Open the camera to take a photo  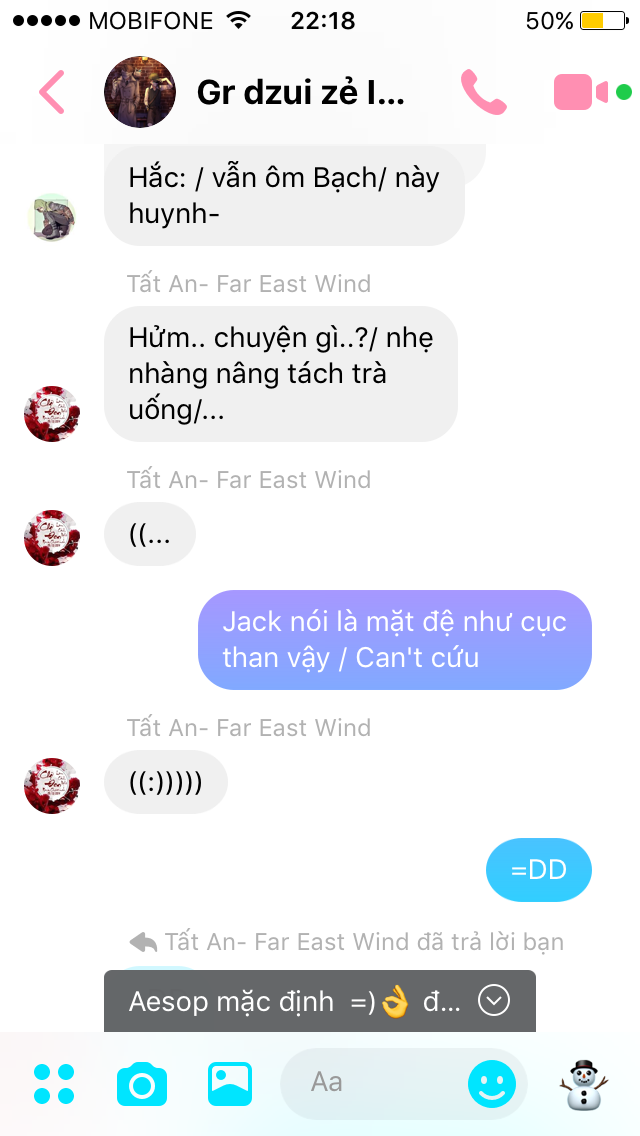142,1084
